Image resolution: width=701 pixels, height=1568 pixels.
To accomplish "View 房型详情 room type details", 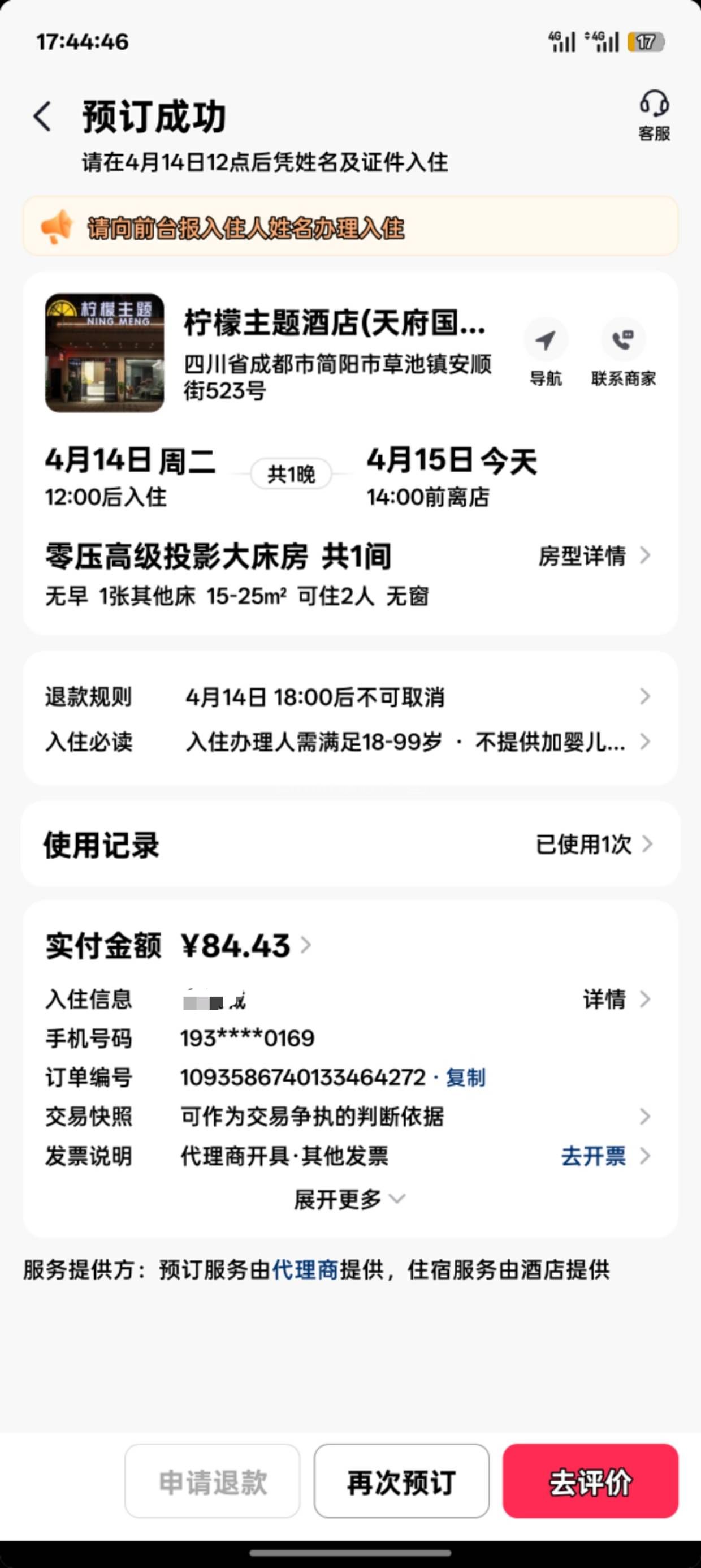I will point(593,555).
